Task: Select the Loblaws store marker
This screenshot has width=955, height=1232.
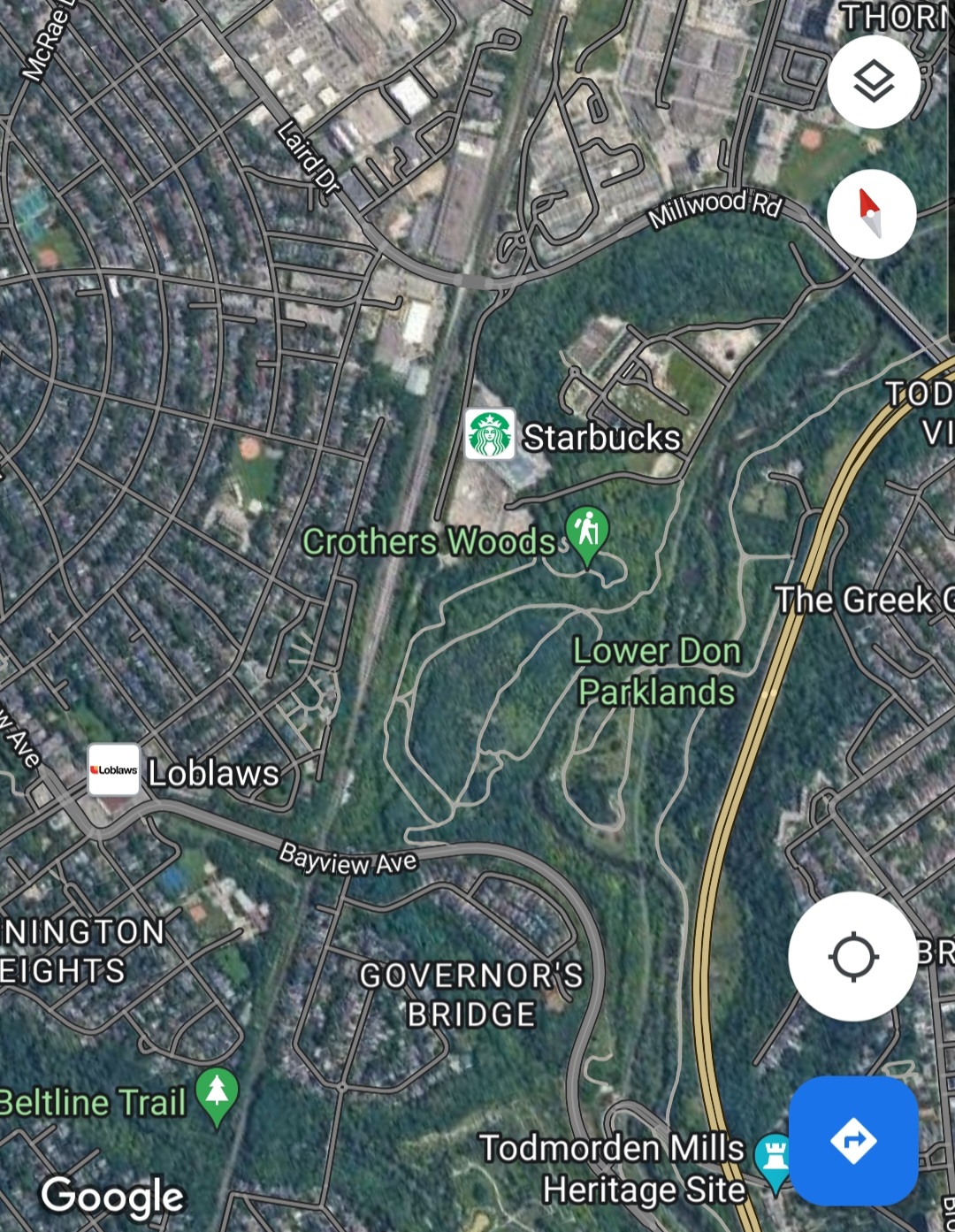Action: tap(114, 769)
